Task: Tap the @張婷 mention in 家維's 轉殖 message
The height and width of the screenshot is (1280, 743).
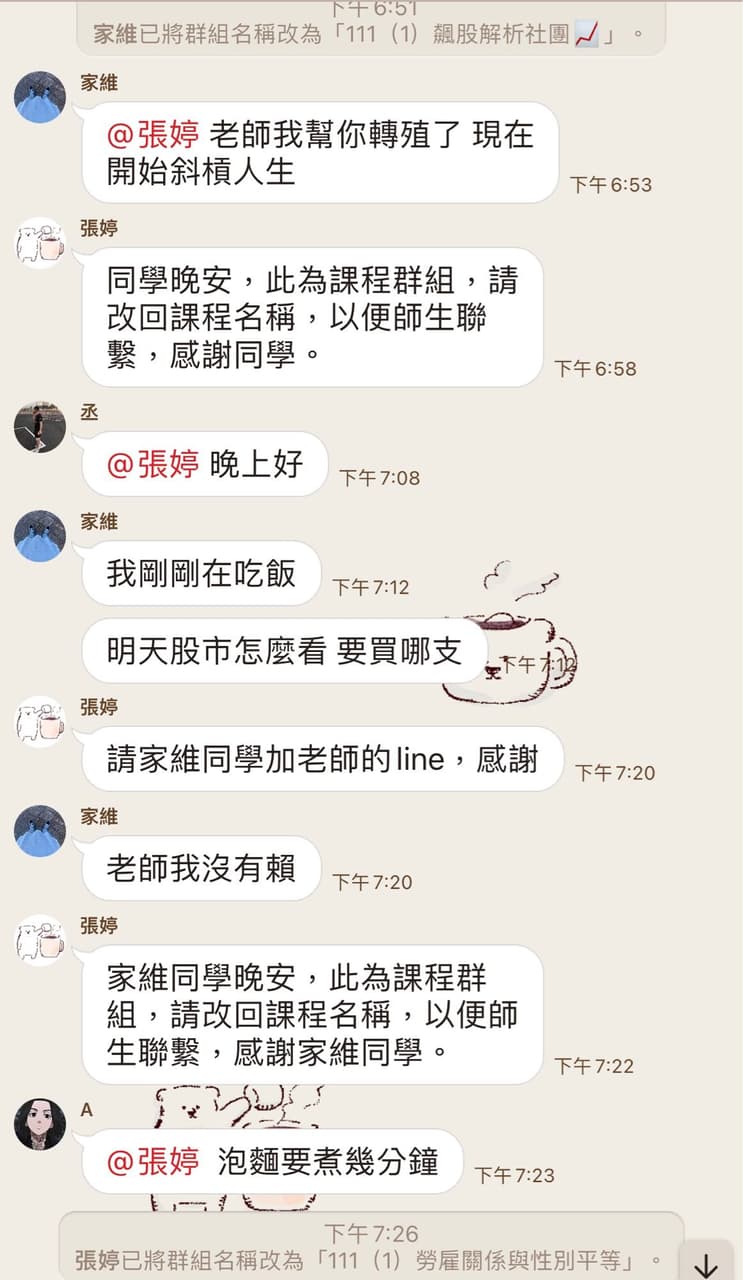Action: tap(153, 135)
